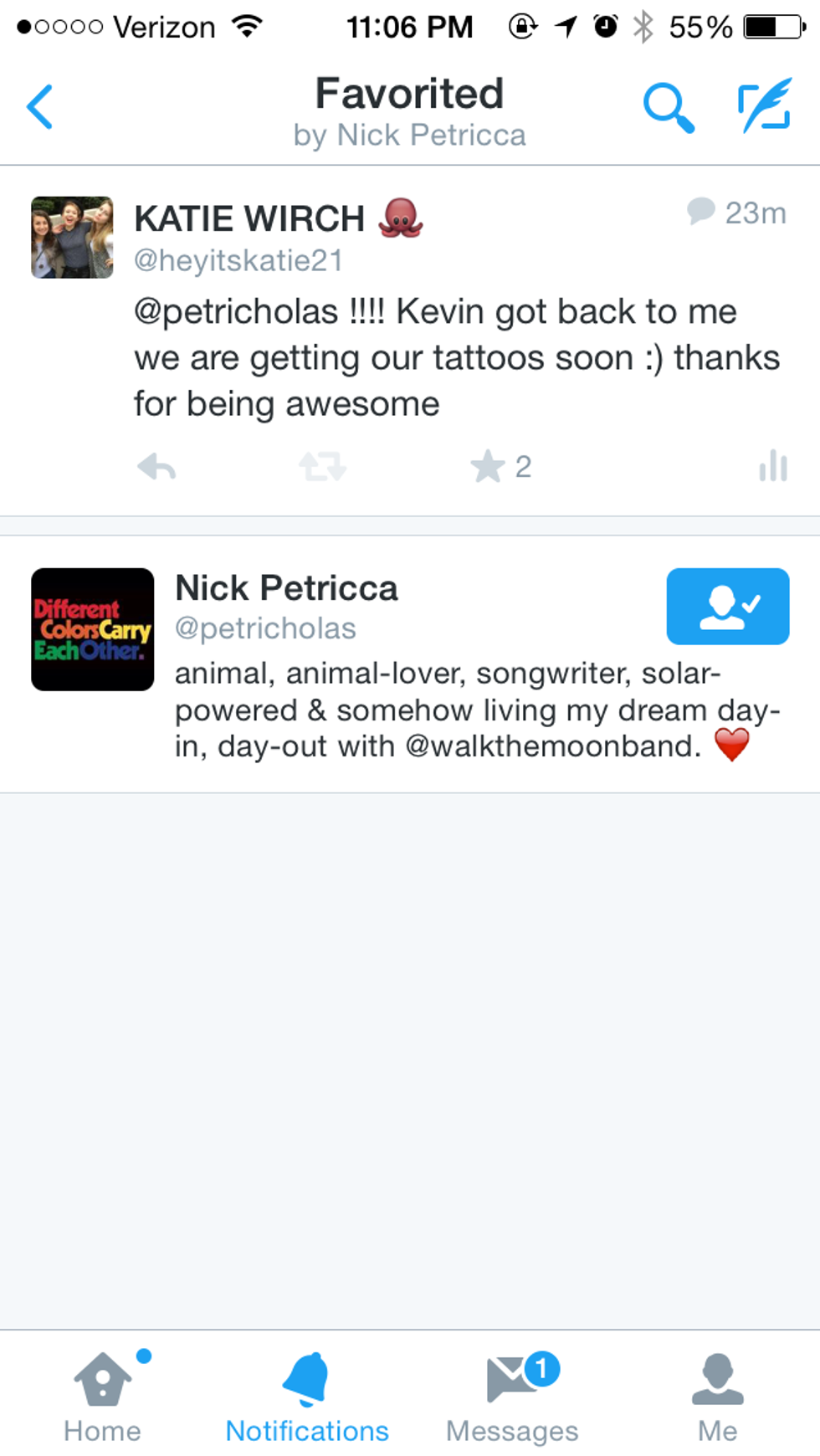This screenshot has width=820, height=1456.
Task: Go back using the back arrow
Action: 39,107
